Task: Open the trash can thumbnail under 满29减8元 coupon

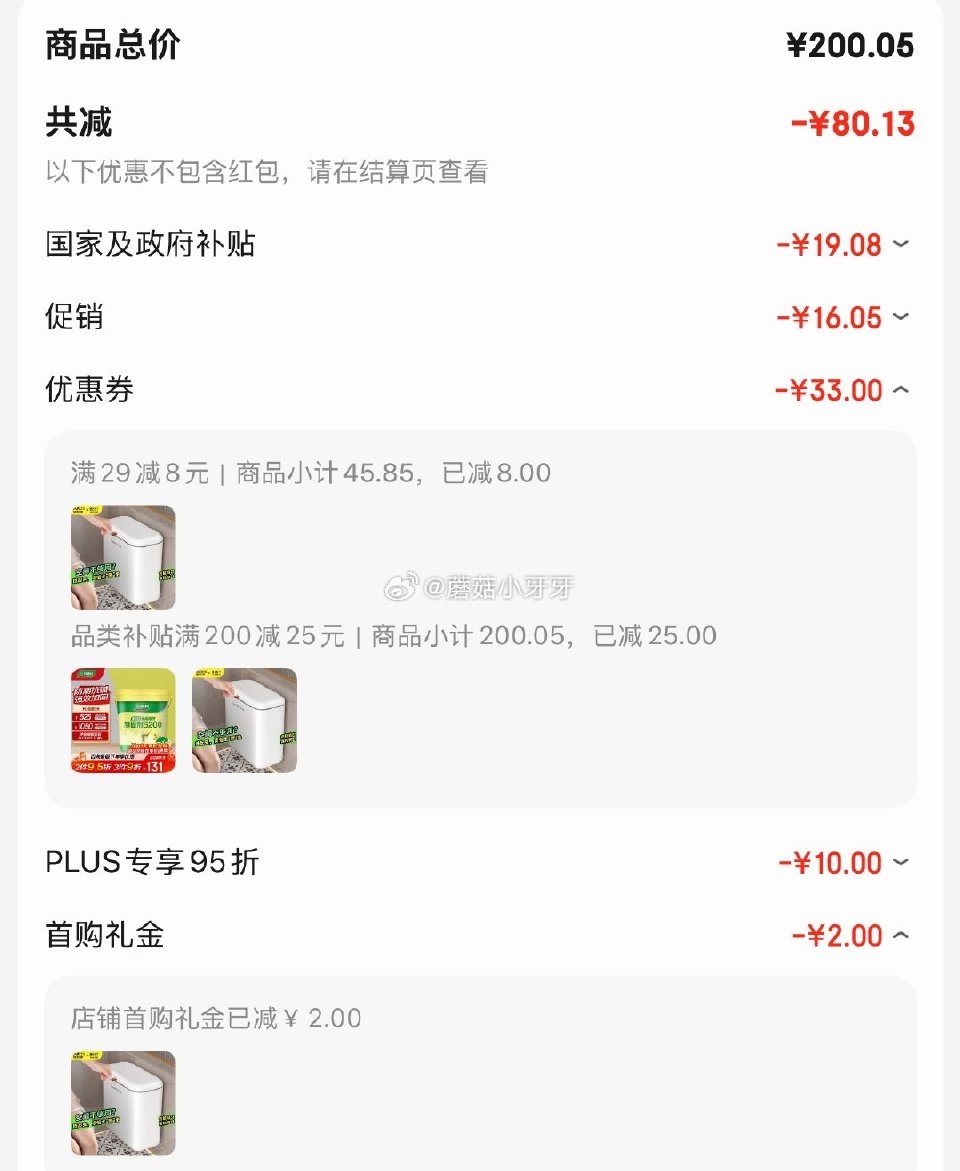Action: (x=123, y=558)
